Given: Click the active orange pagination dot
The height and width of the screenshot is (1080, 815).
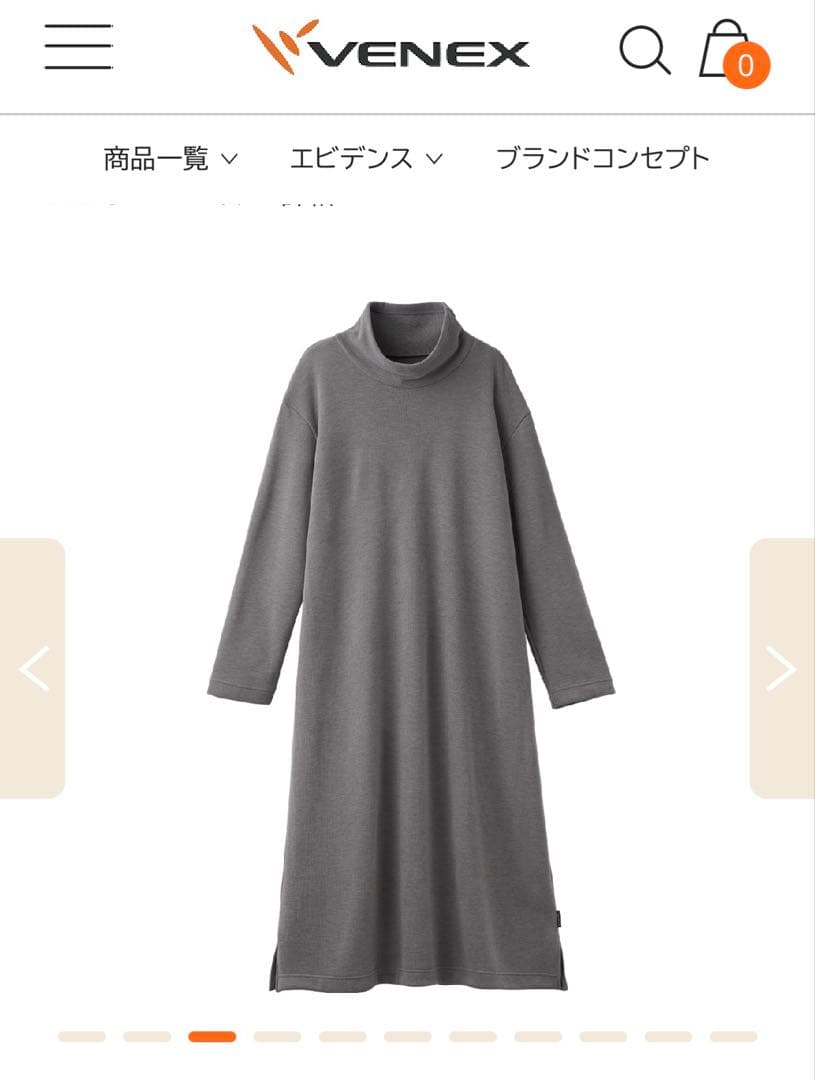Looking at the screenshot, I should pyautogui.click(x=210, y=1037).
